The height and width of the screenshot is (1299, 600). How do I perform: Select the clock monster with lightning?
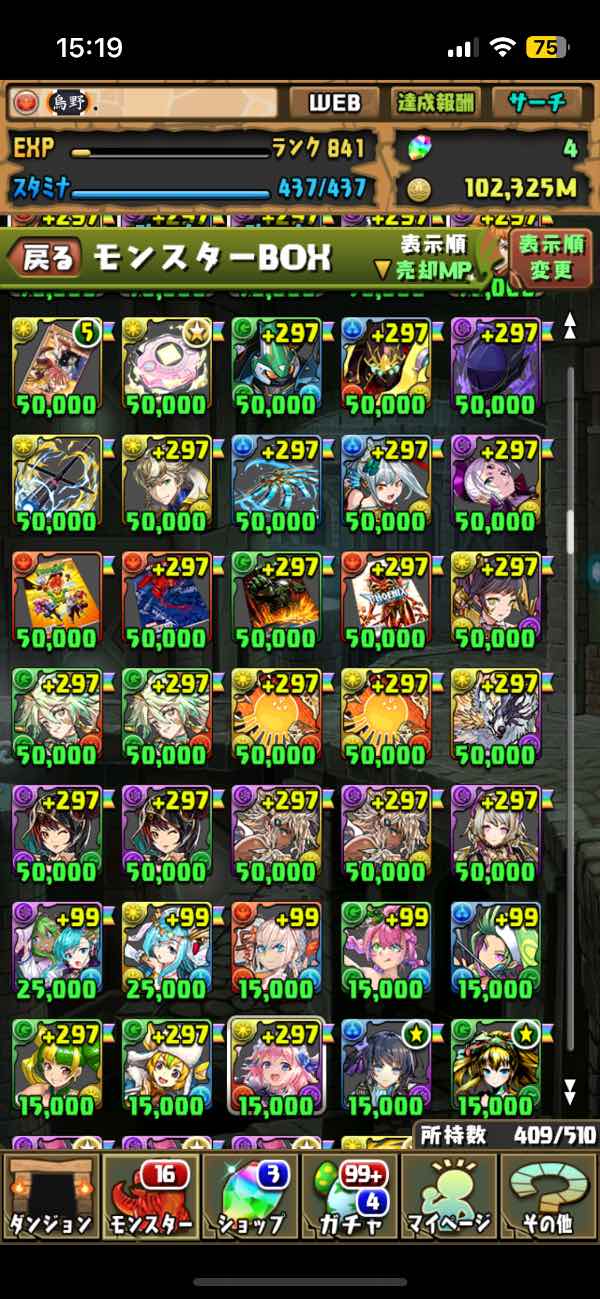[56, 480]
